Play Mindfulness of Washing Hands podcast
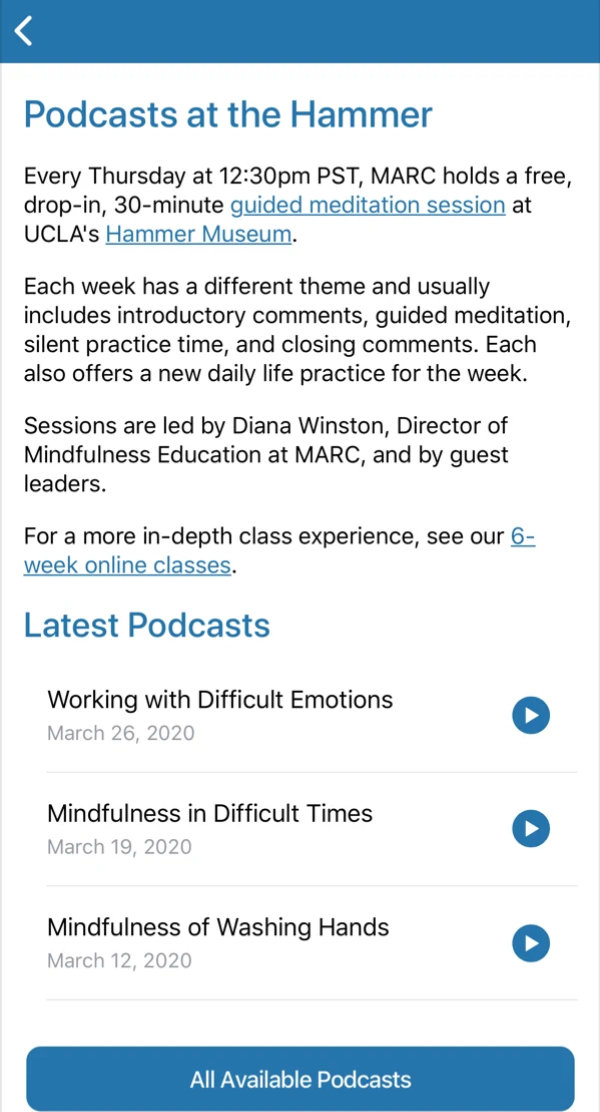600x1112 pixels. click(531, 943)
